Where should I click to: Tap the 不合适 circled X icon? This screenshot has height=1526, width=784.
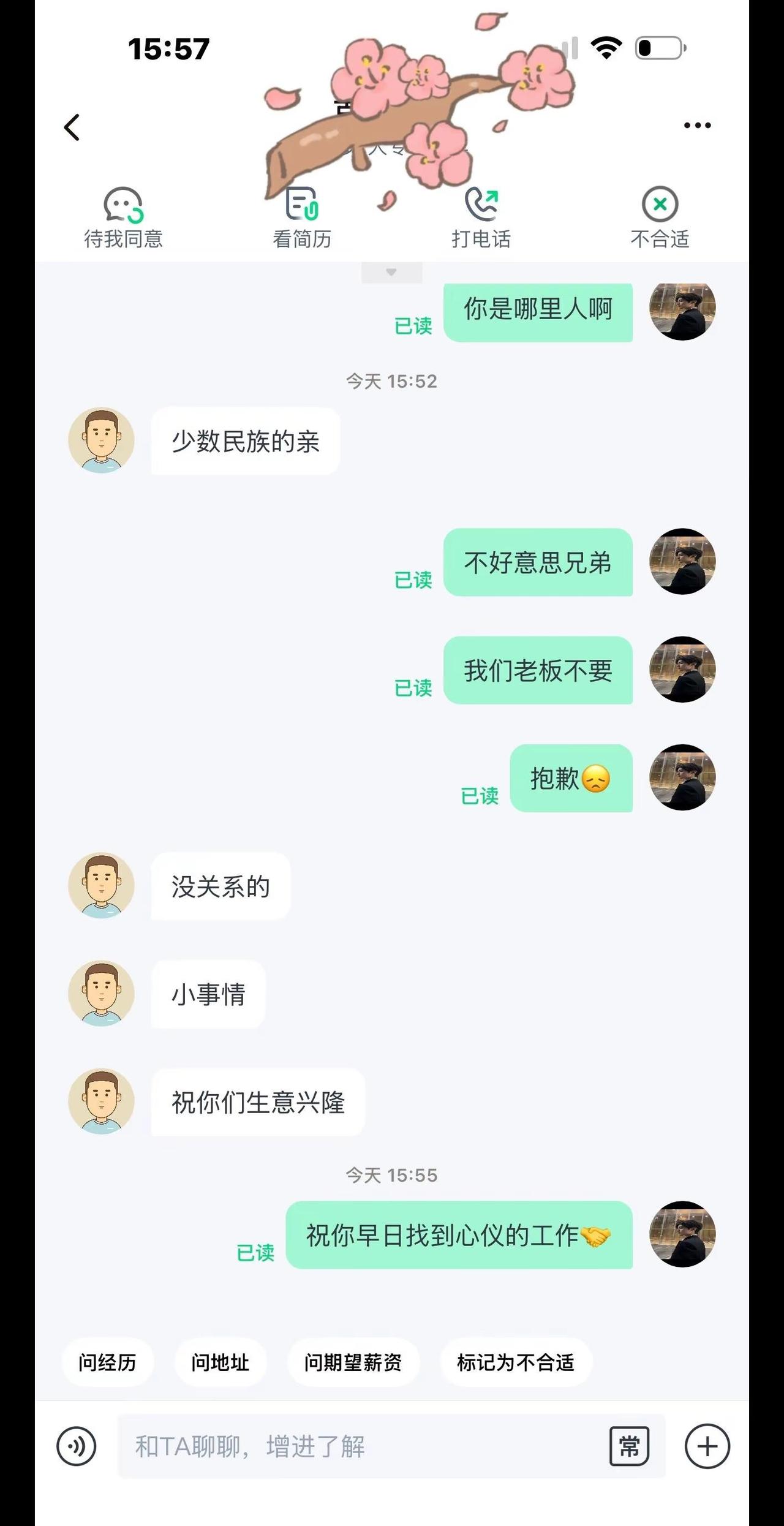[660, 205]
